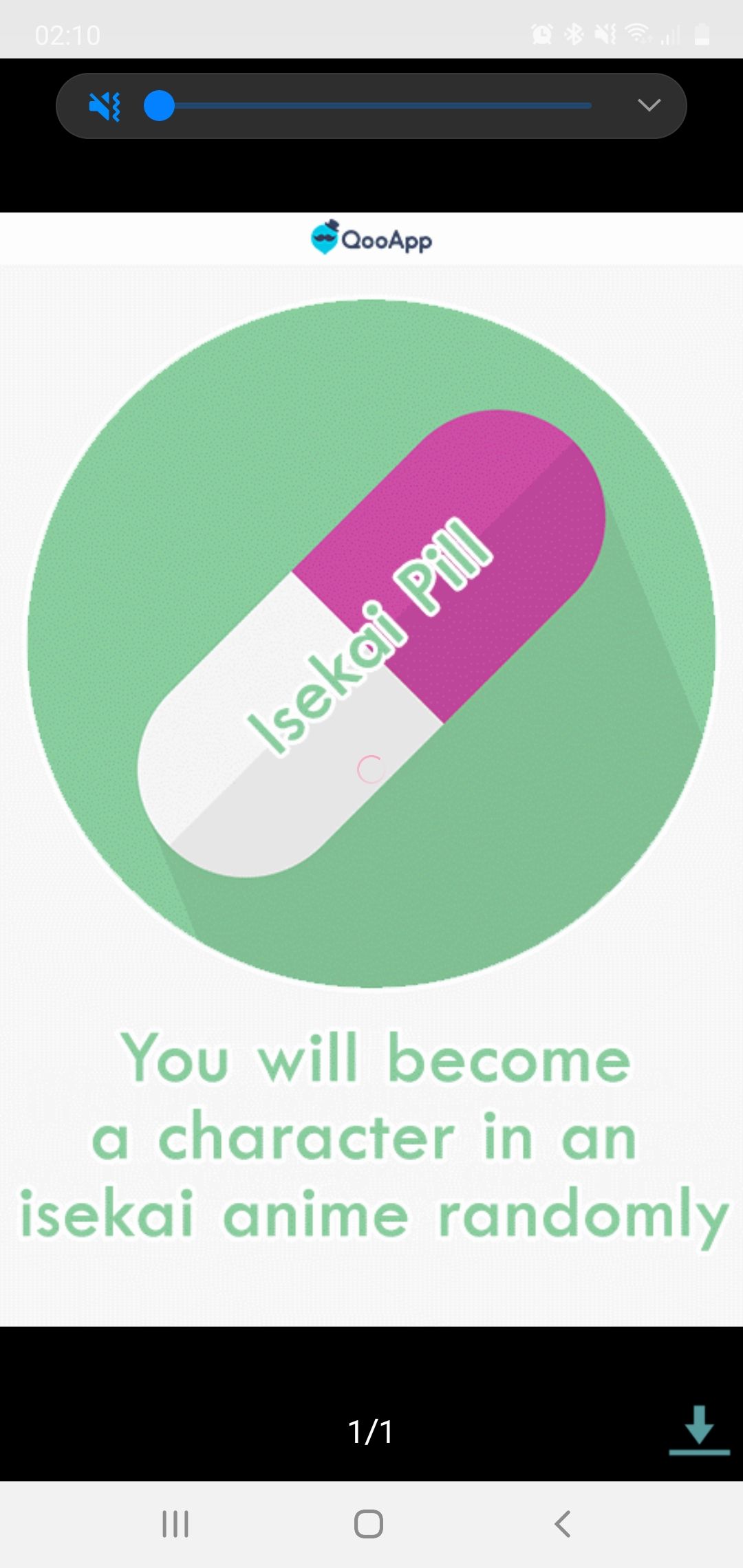Go to the home screen
The image size is (743, 1568).
[369, 1523]
